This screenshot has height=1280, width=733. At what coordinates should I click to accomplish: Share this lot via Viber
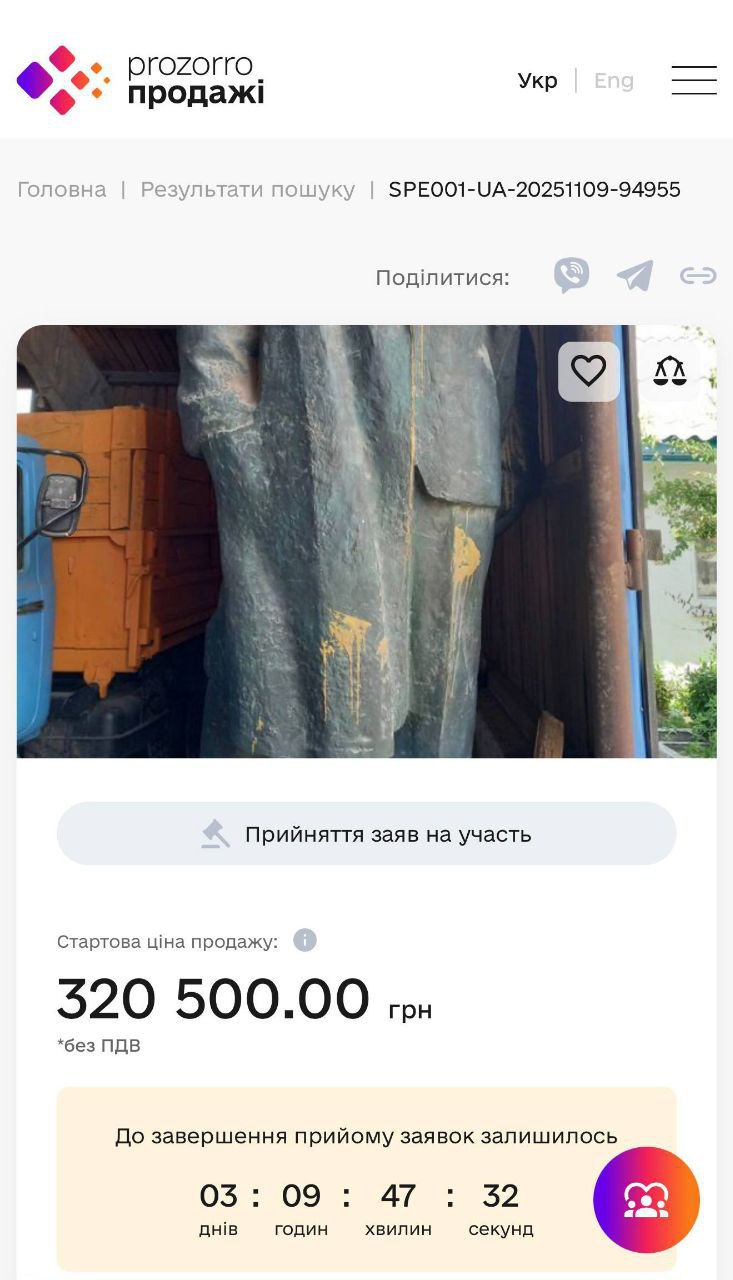(571, 276)
